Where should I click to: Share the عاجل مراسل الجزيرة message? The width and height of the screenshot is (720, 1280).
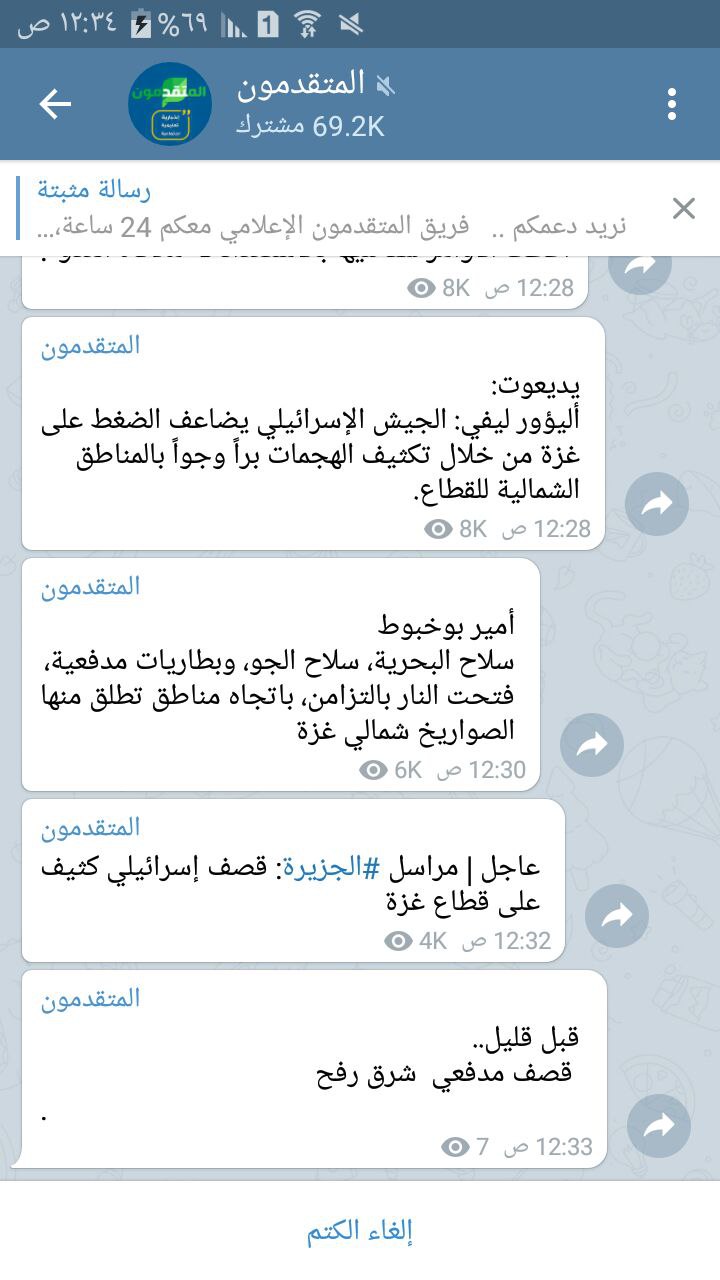pyautogui.click(x=617, y=916)
